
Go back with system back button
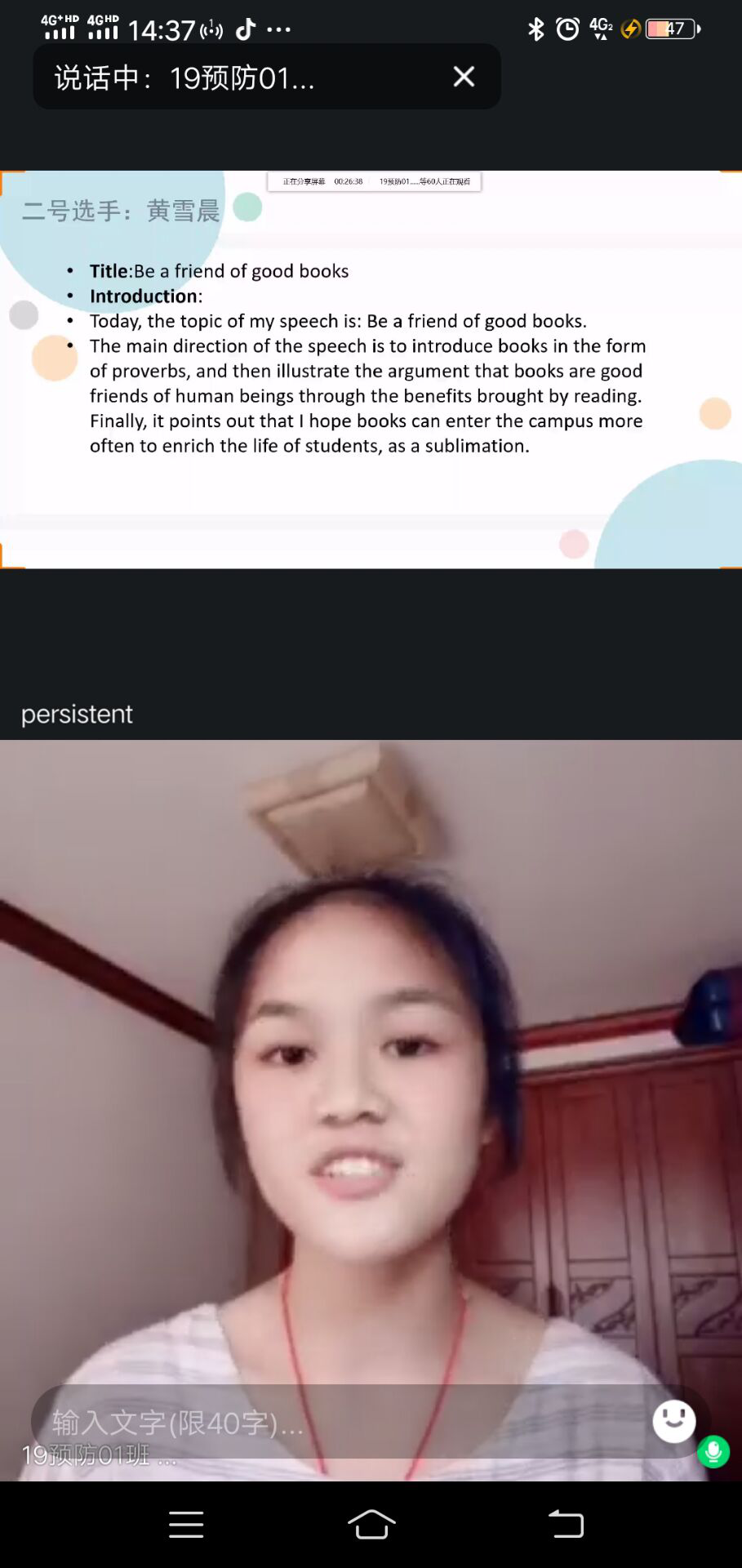coord(566,1524)
